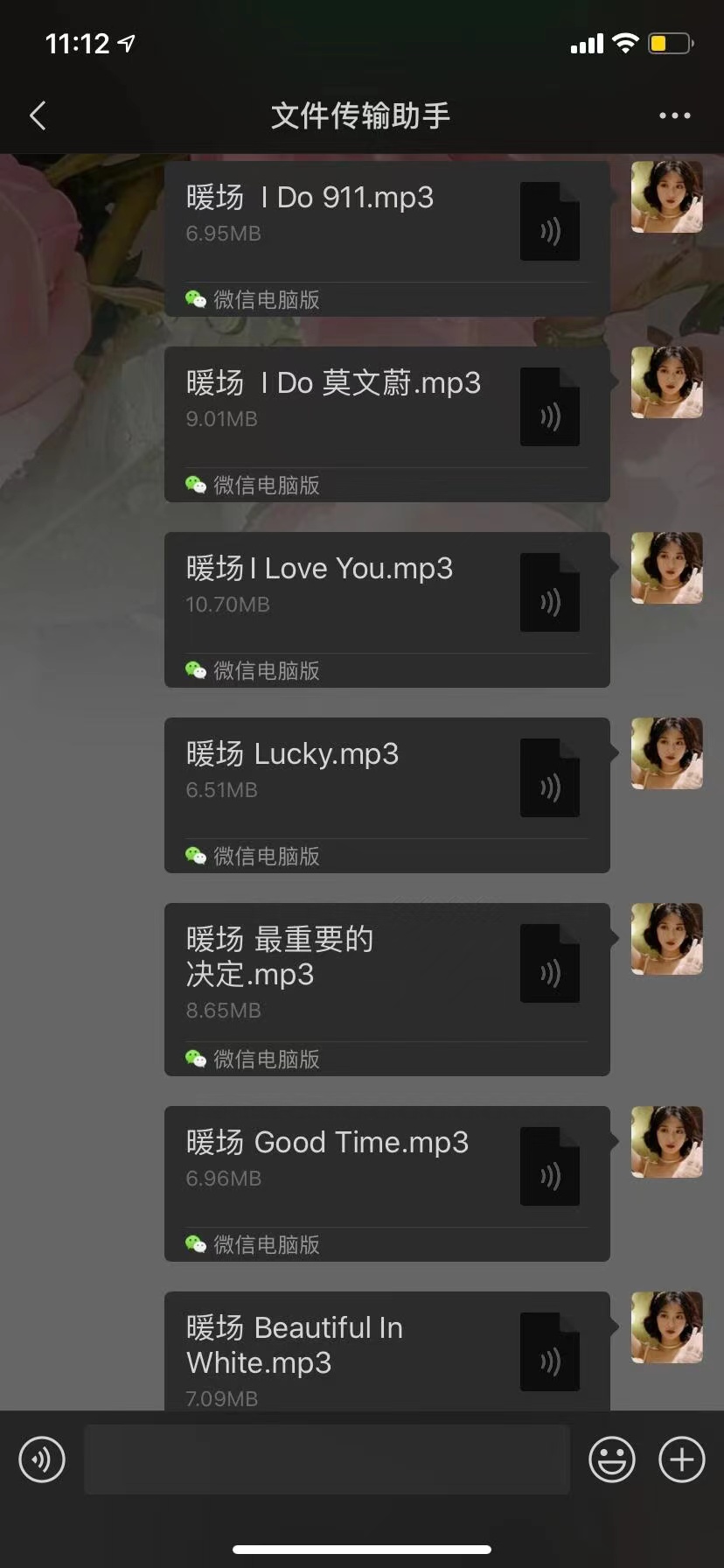Viewport: 724px width, 1568px height.
Task: Open the plus attachments menu
Action: pos(682,1459)
